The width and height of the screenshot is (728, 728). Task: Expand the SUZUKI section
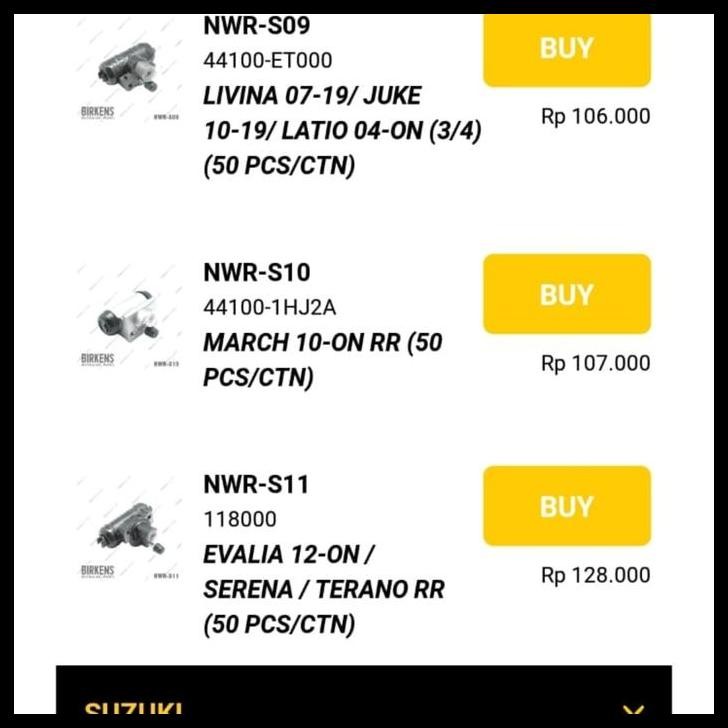pos(632,710)
